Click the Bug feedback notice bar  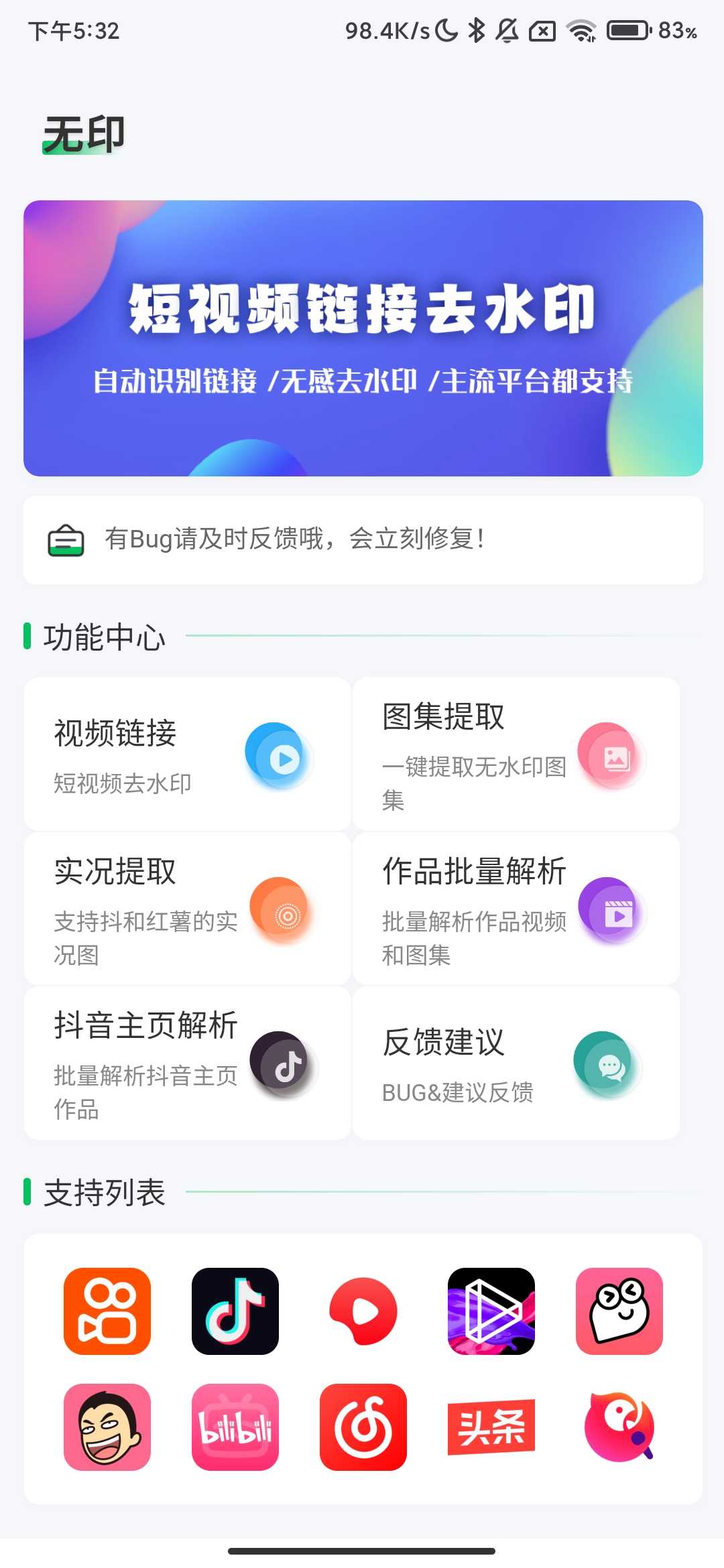click(362, 537)
